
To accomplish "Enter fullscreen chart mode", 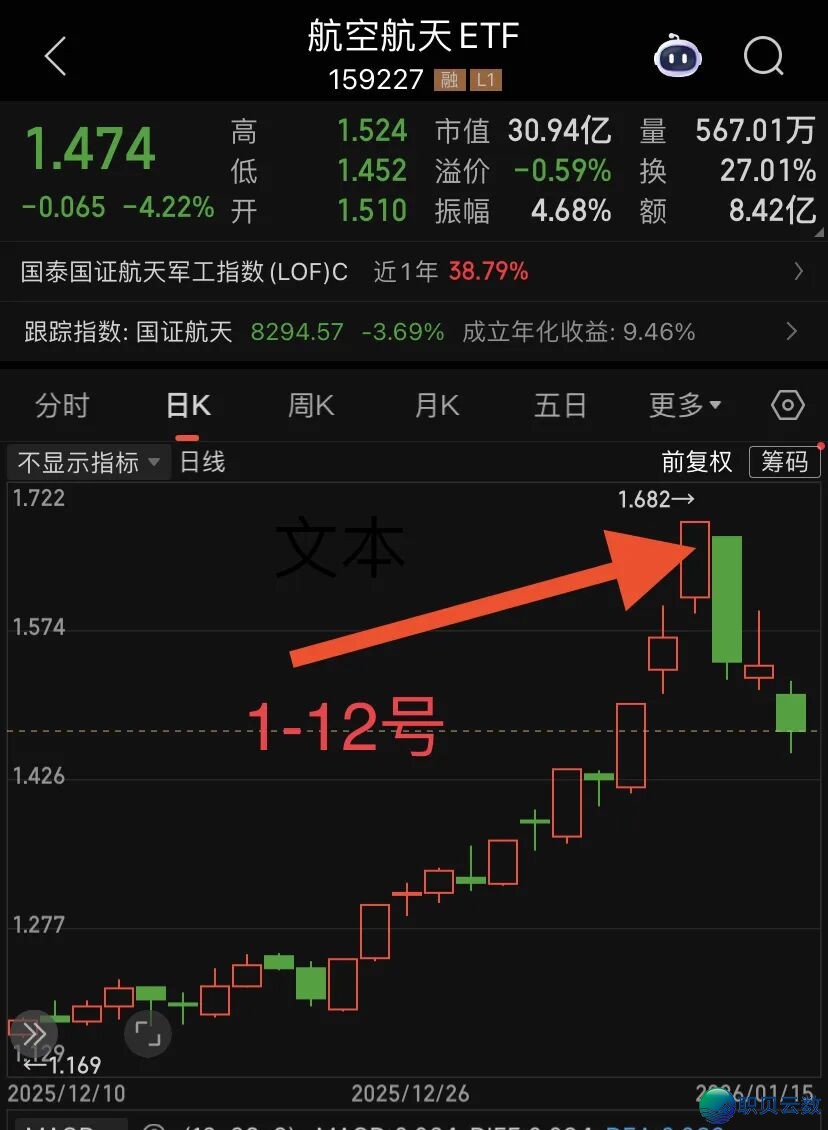I will pos(147,1033).
